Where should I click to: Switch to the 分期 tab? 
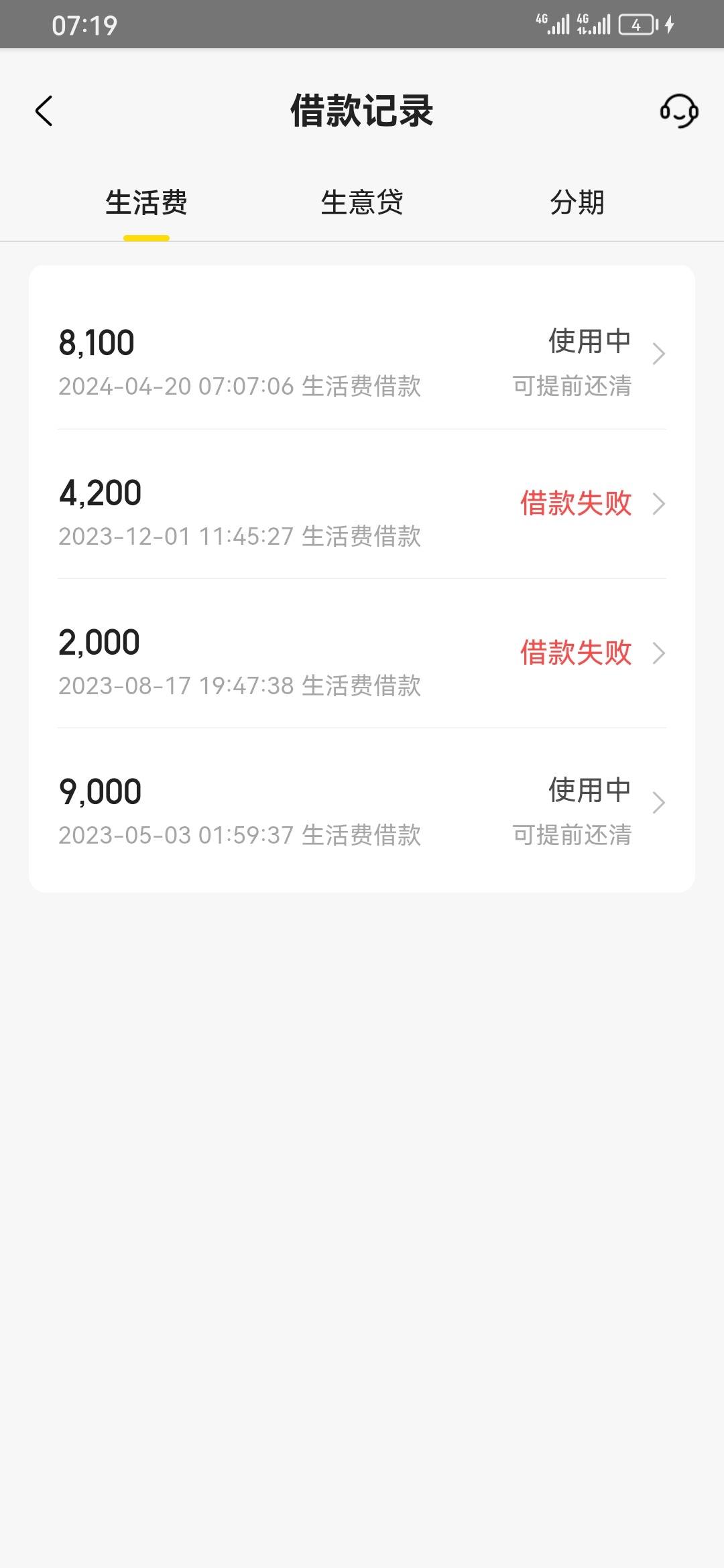[577, 202]
